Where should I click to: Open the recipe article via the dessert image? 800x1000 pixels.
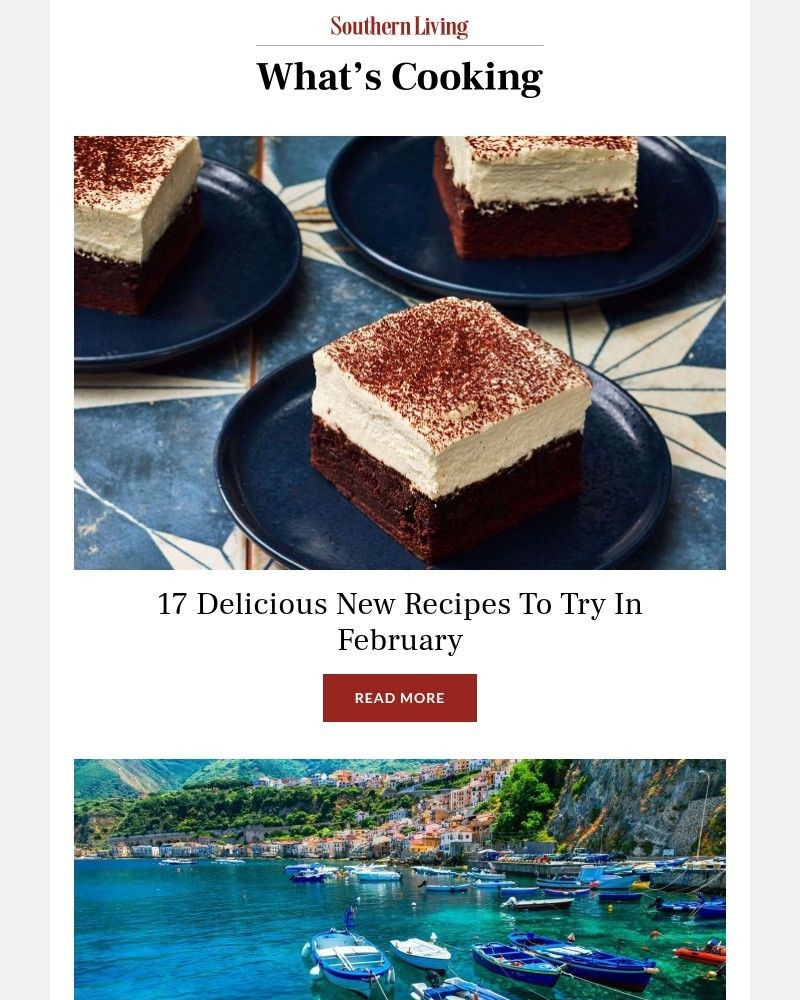point(399,352)
